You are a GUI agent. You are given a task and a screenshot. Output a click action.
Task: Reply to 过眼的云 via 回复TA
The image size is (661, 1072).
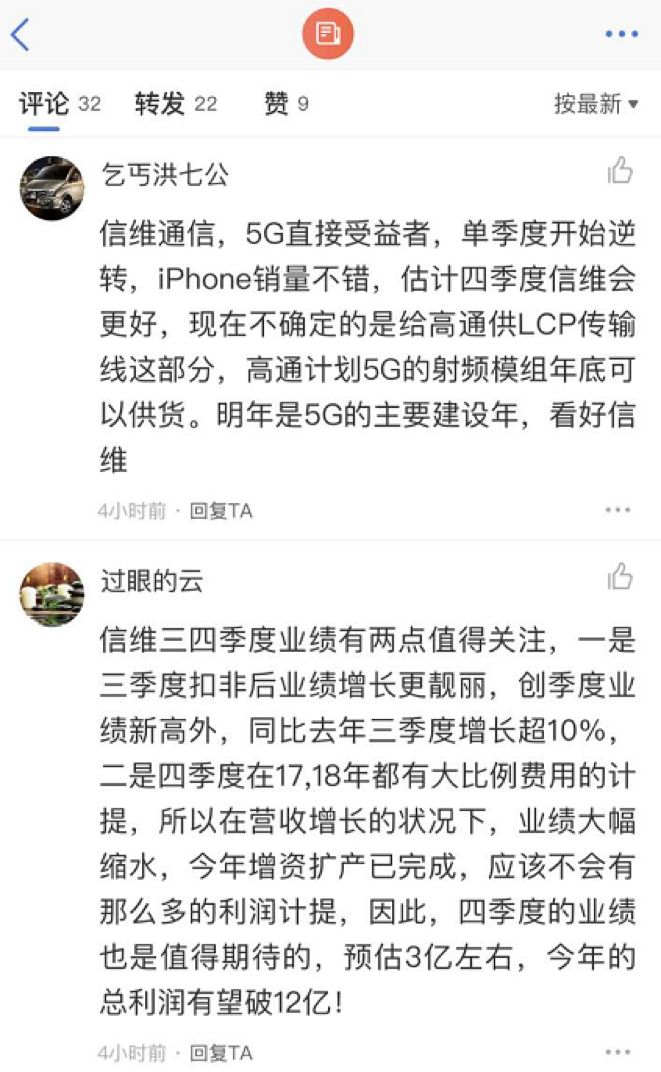(x=221, y=1053)
